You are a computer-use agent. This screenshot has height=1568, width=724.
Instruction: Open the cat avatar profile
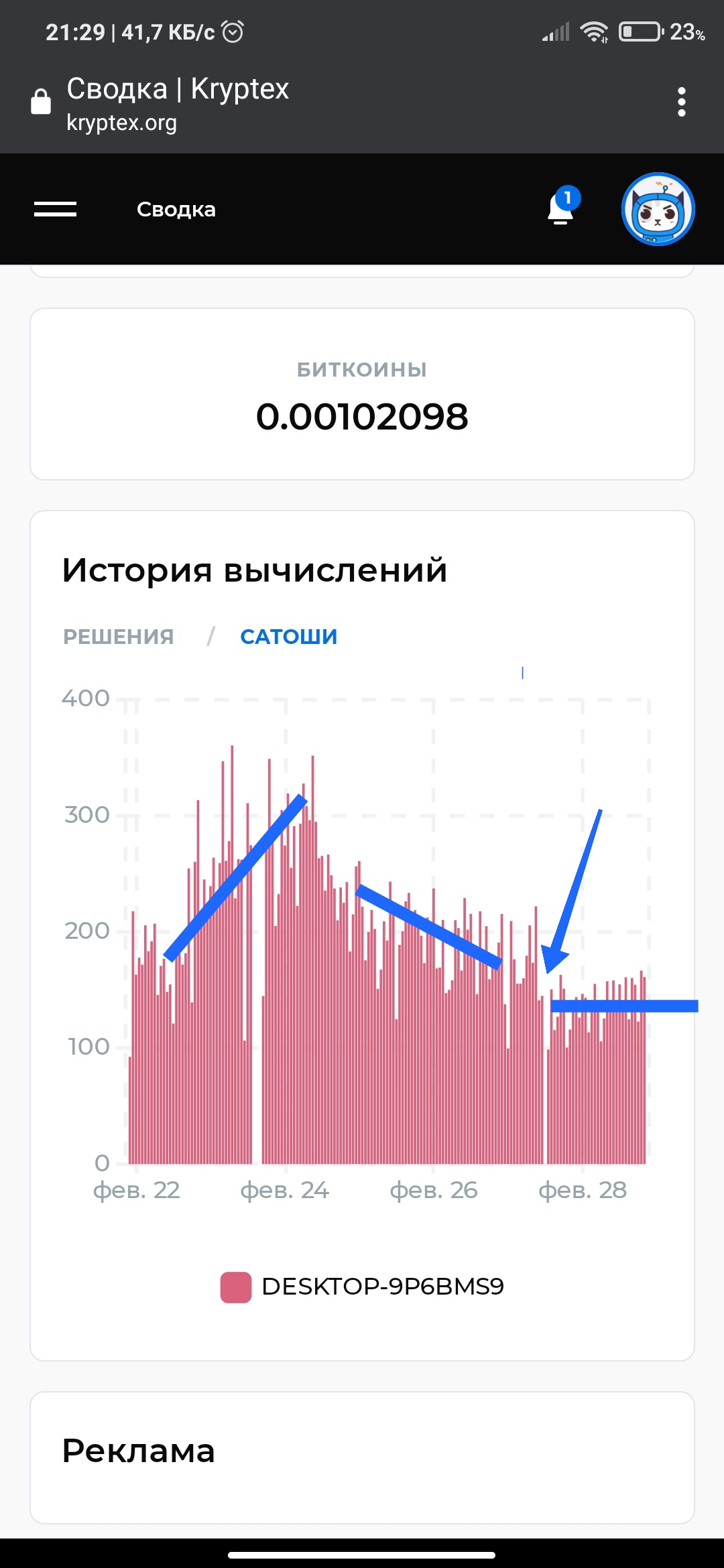tap(658, 209)
